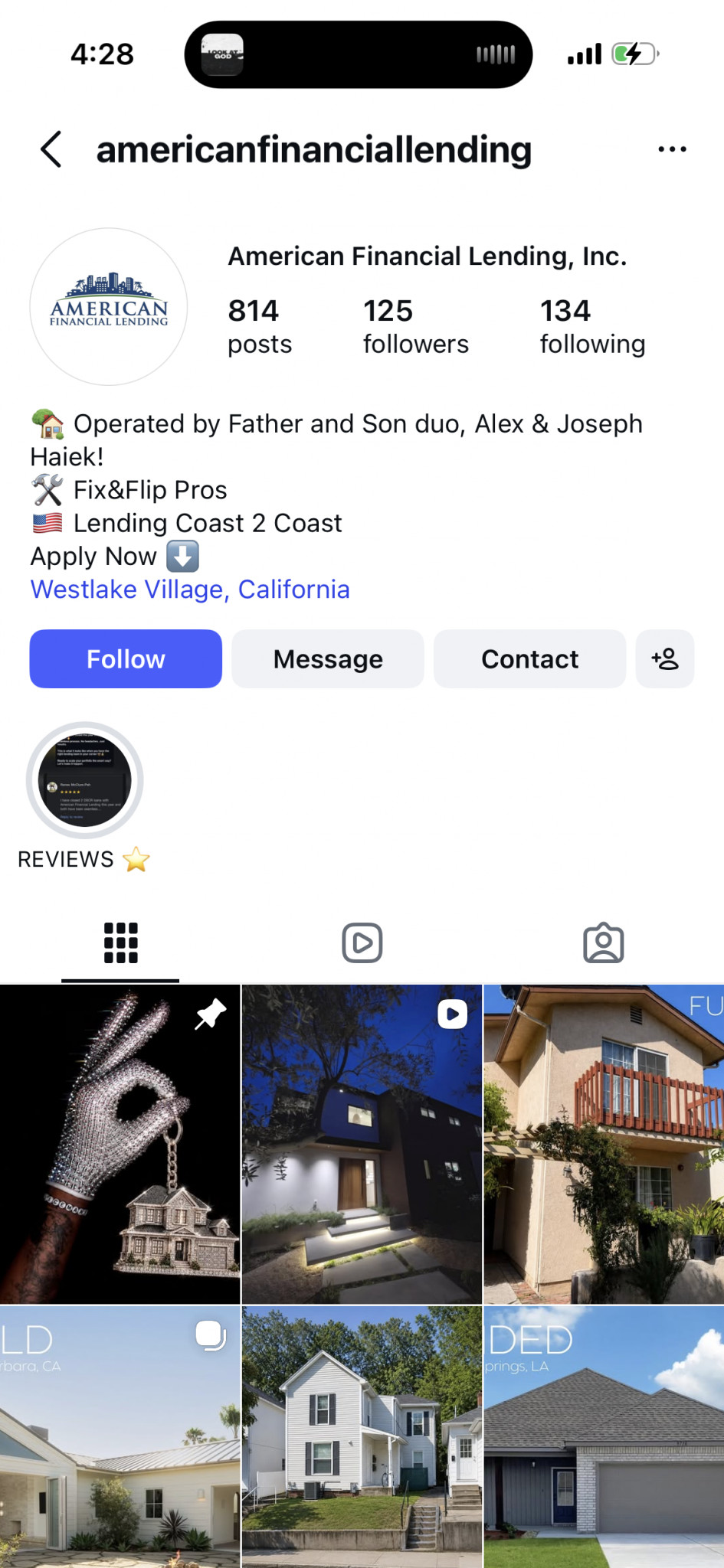Go back using the top-left arrow

[x=51, y=149]
